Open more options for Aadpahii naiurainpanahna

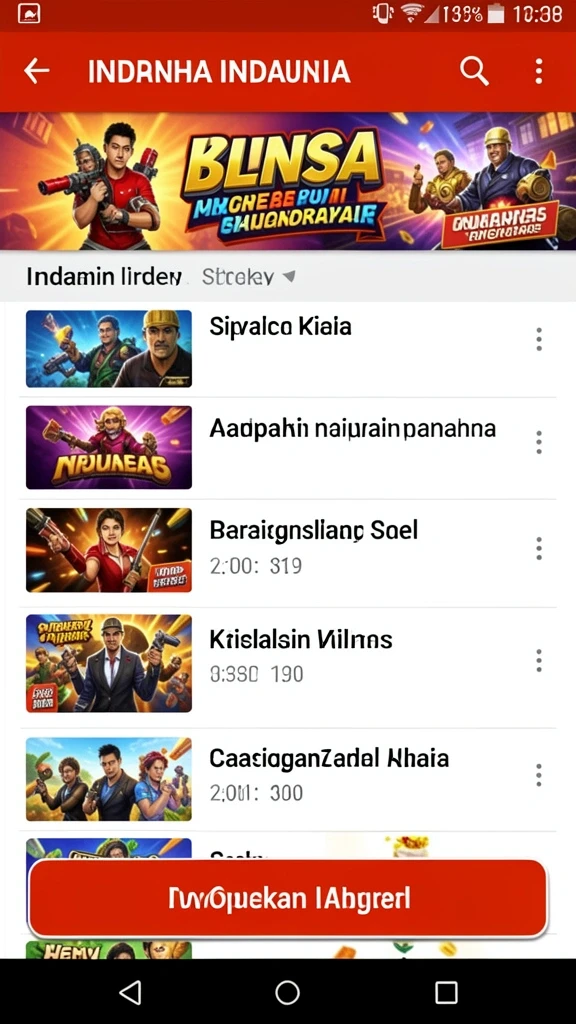click(539, 442)
